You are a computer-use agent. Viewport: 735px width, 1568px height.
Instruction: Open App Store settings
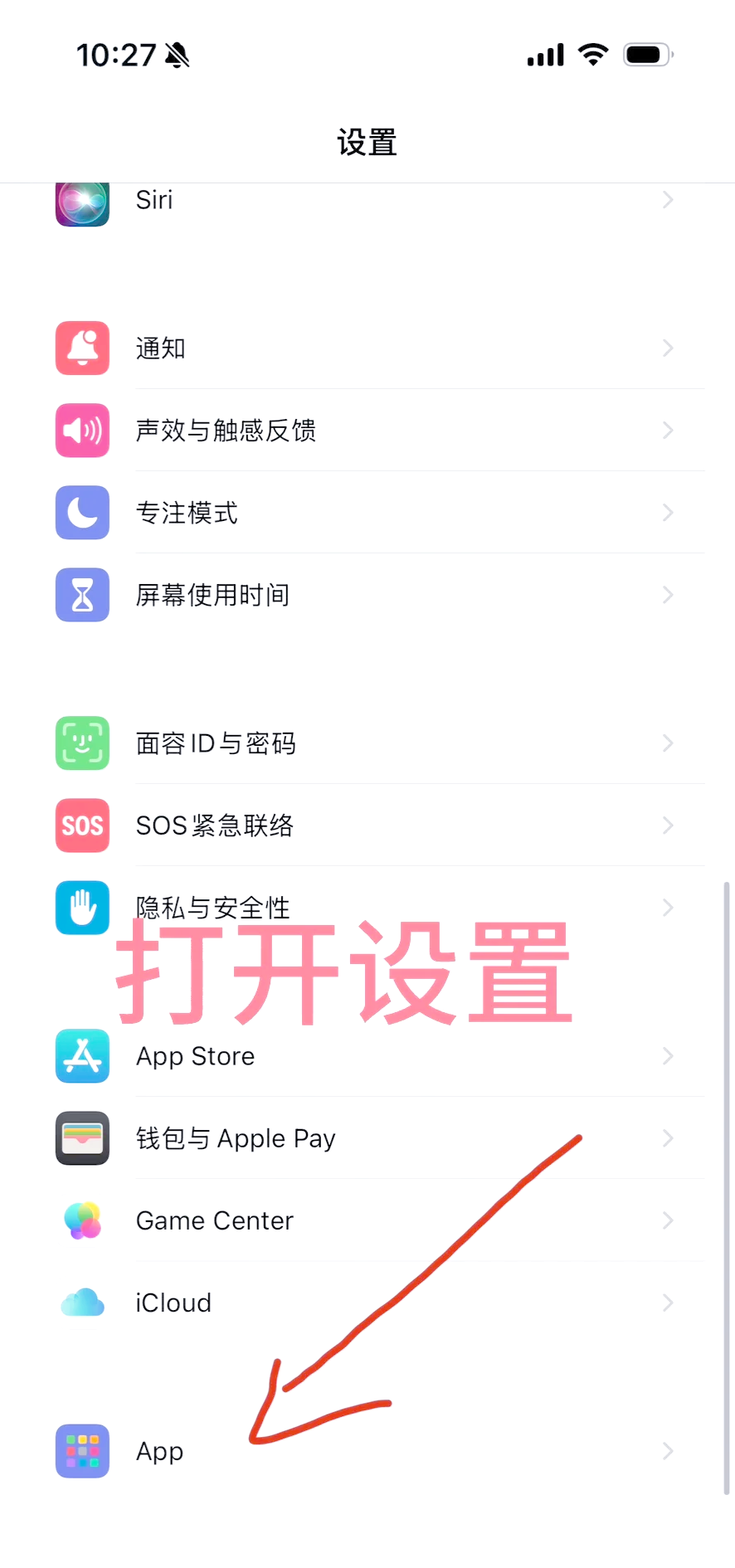(365, 1056)
